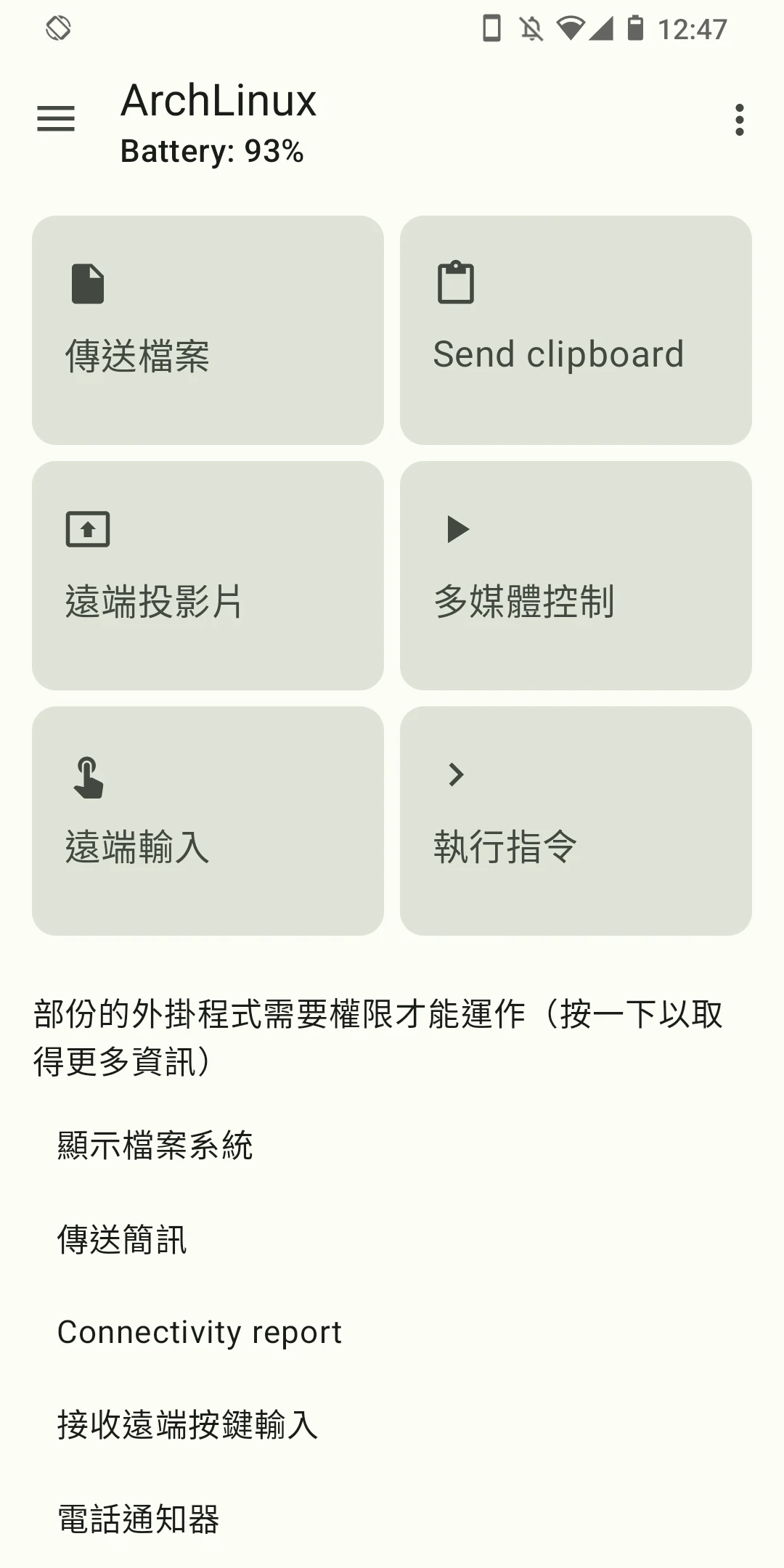Select 接收遠端按鍵輸入 entry

(x=187, y=1425)
